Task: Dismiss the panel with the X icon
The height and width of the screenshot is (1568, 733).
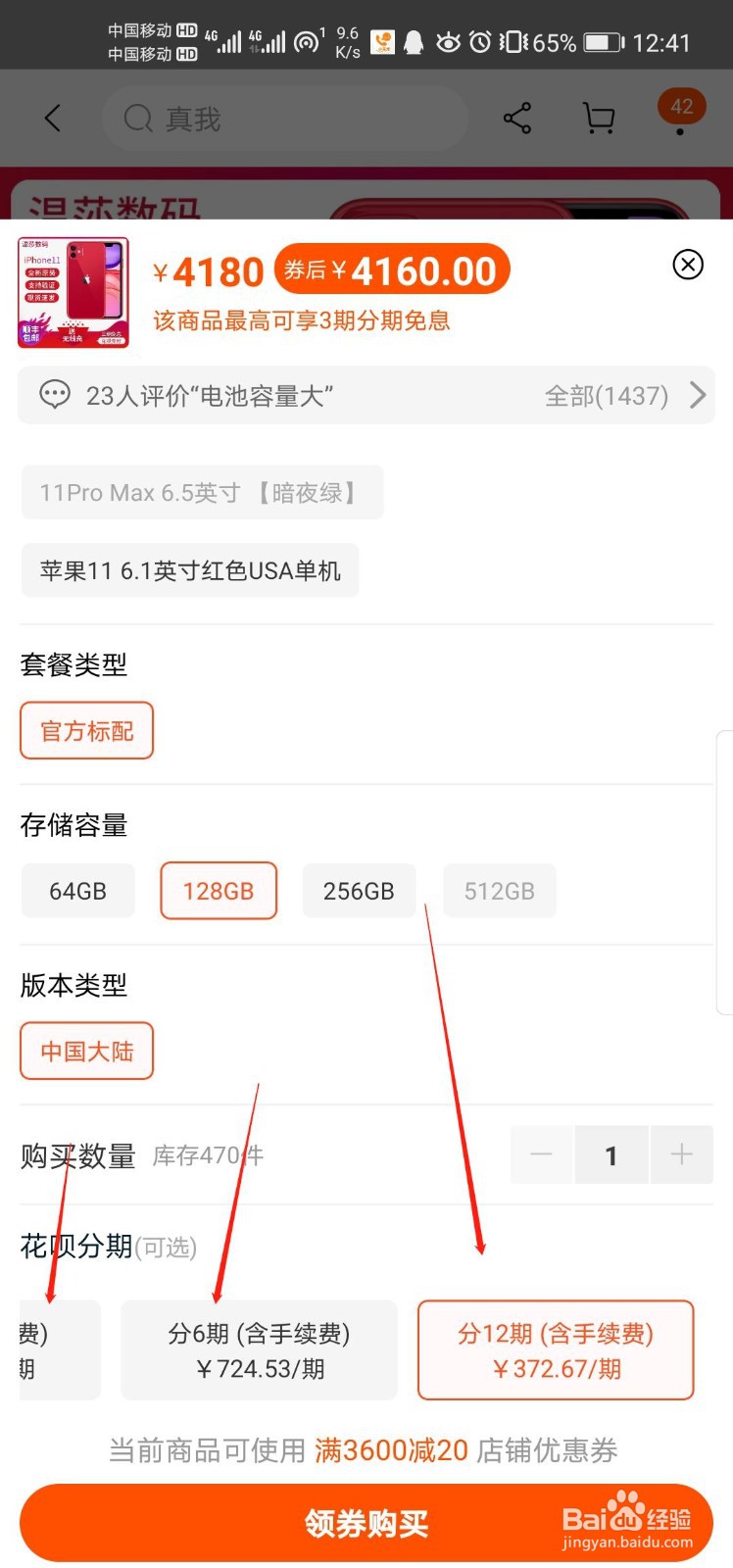Action: [x=688, y=265]
